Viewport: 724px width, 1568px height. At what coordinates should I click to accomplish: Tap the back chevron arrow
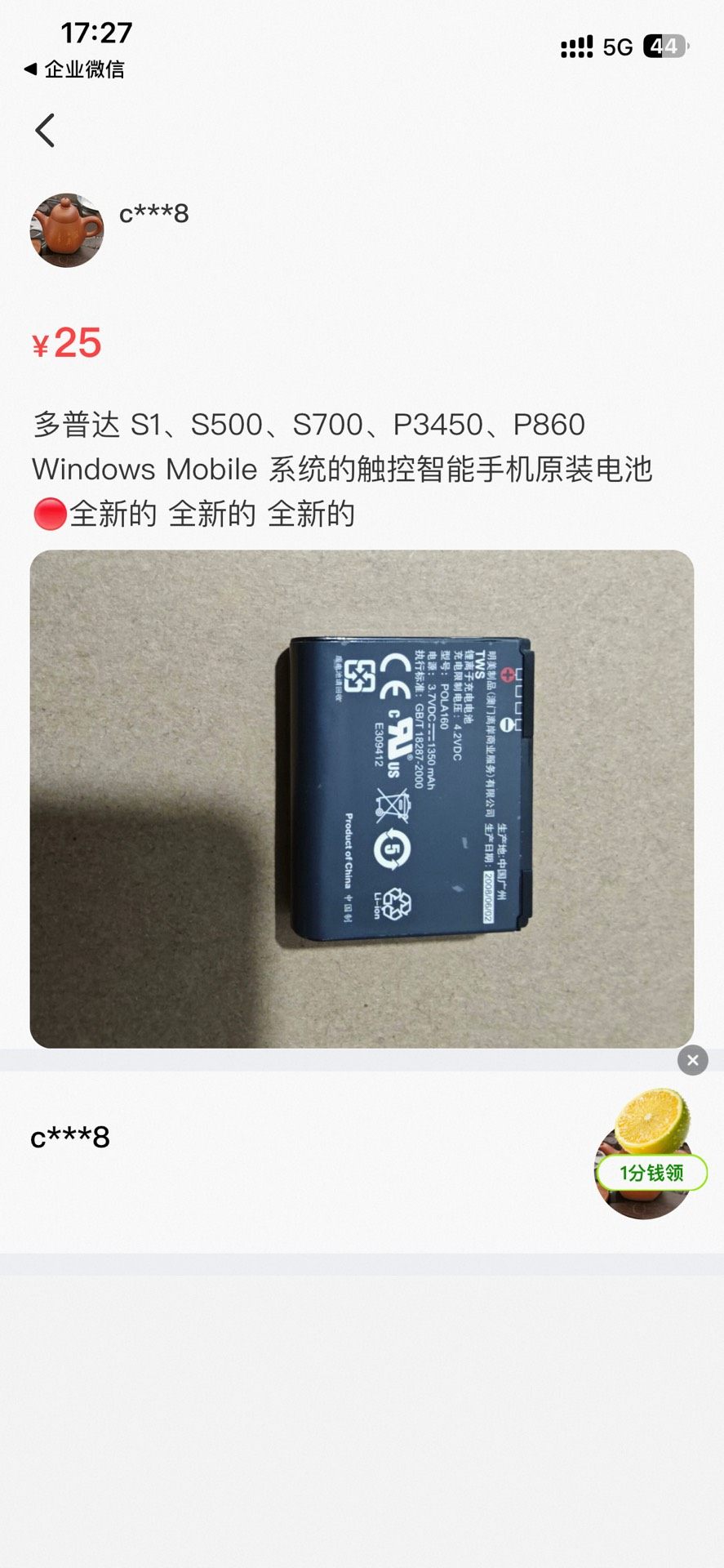[x=45, y=129]
